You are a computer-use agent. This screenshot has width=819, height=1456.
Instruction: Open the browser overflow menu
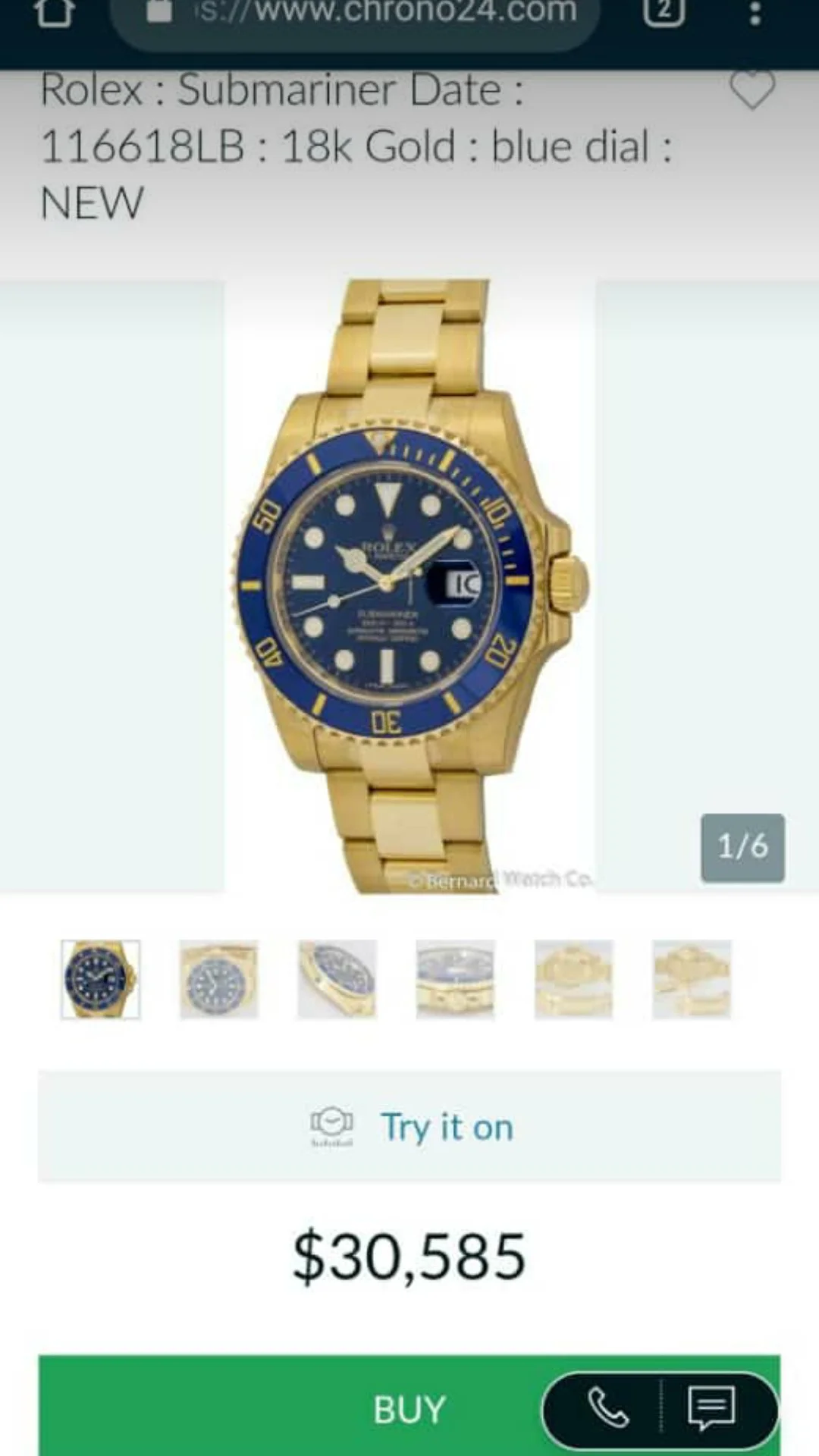coord(755,13)
